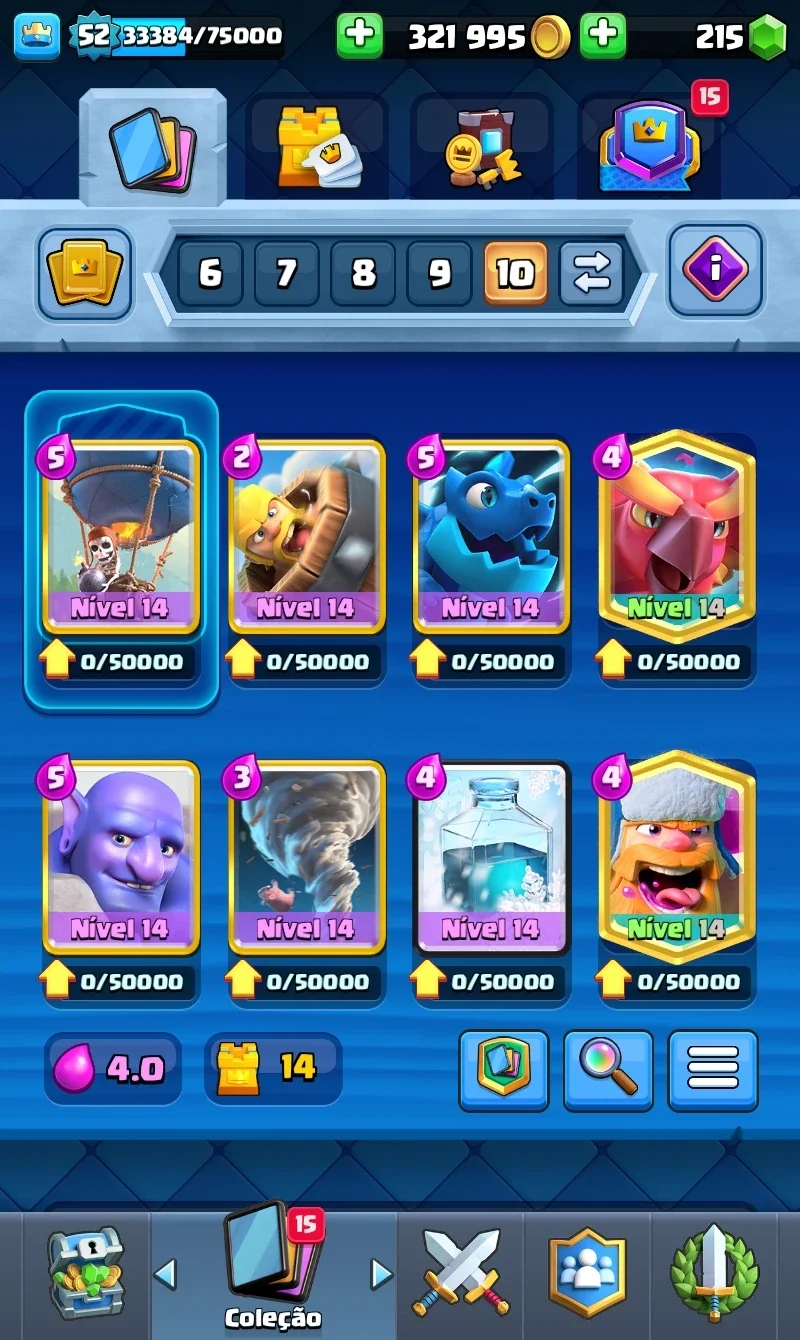
Task: Open the purple info button
Action: click(715, 270)
